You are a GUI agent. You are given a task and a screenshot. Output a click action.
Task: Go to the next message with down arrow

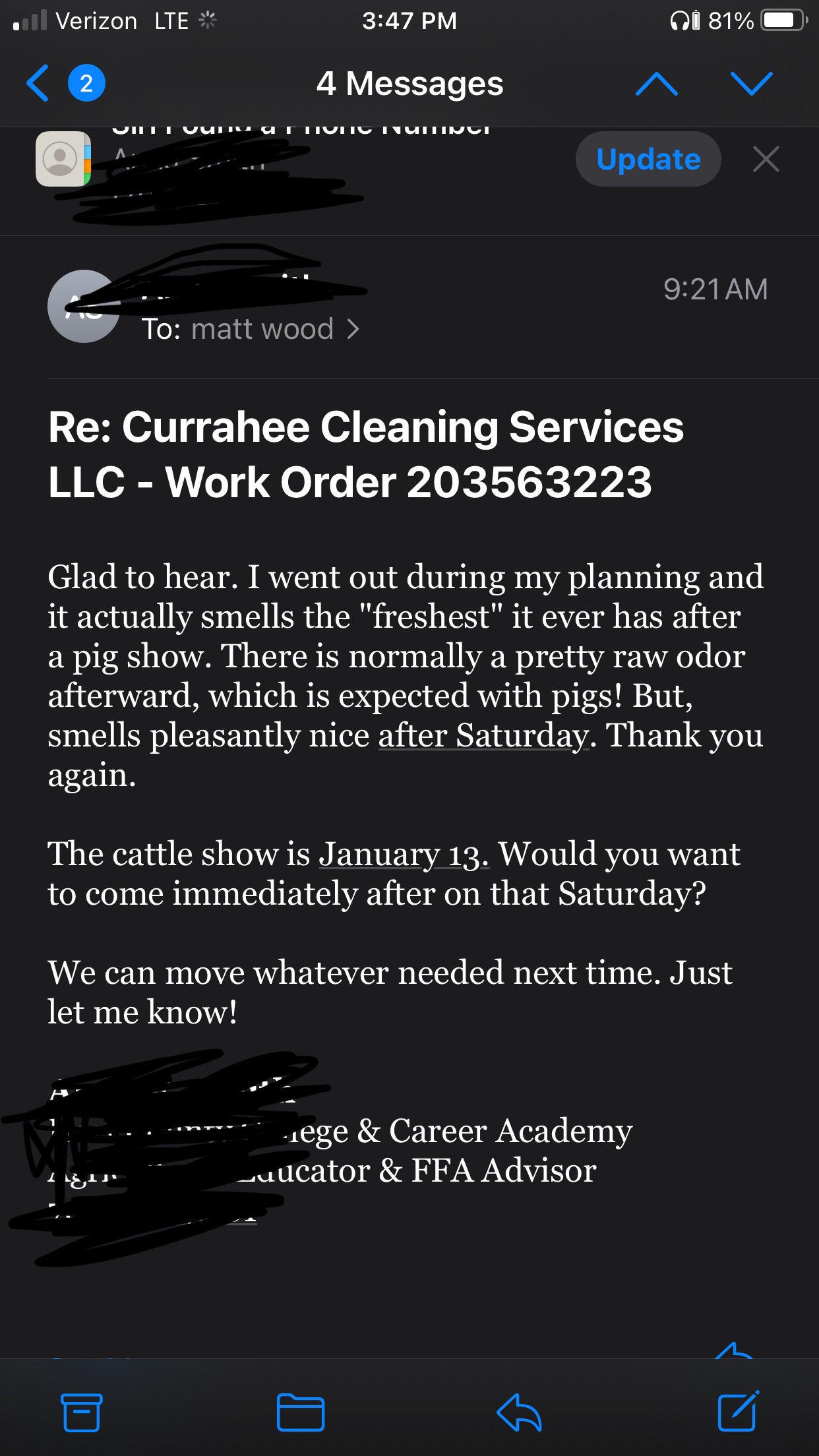[751, 84]
